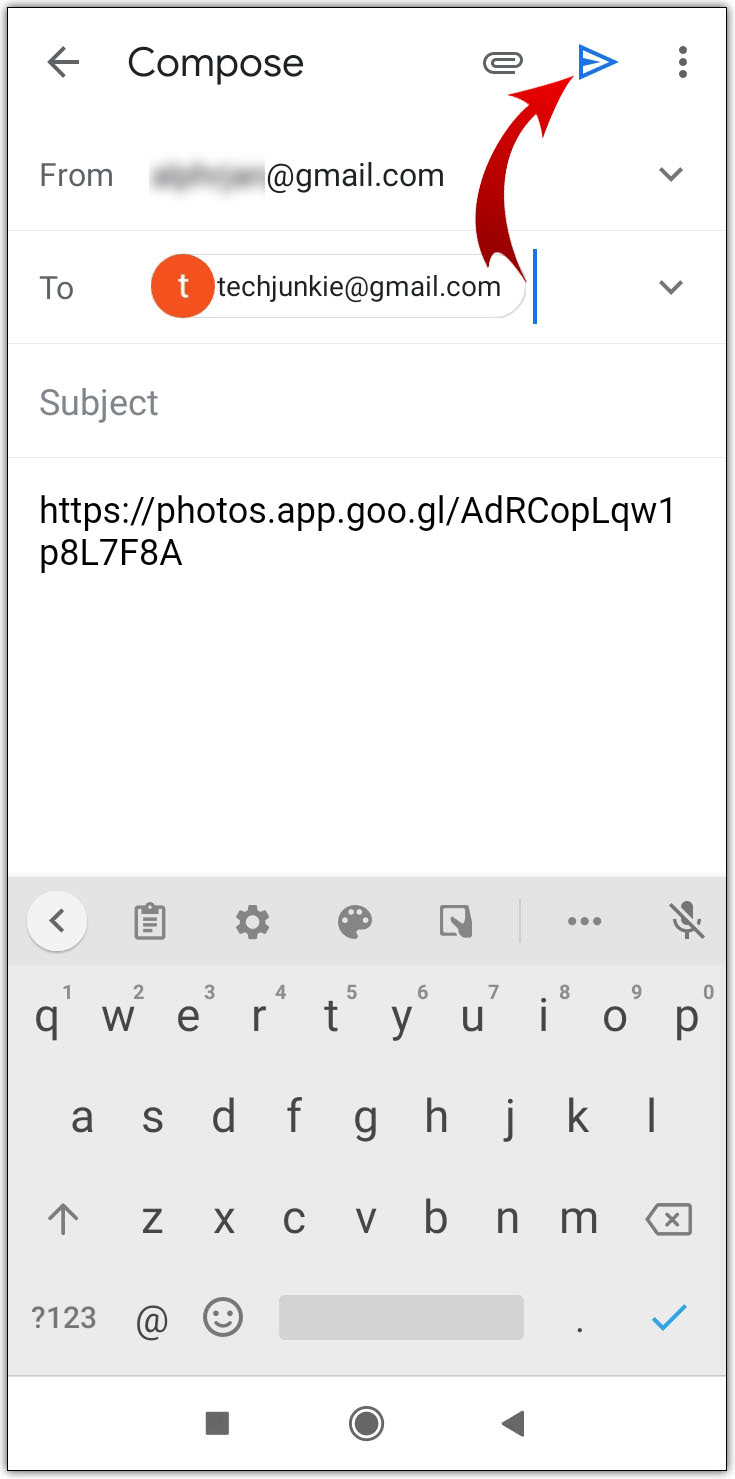This screenshot has width=735, height=1479.
Task: Open more keyboard toolbar options
Action: click(584, 921)
